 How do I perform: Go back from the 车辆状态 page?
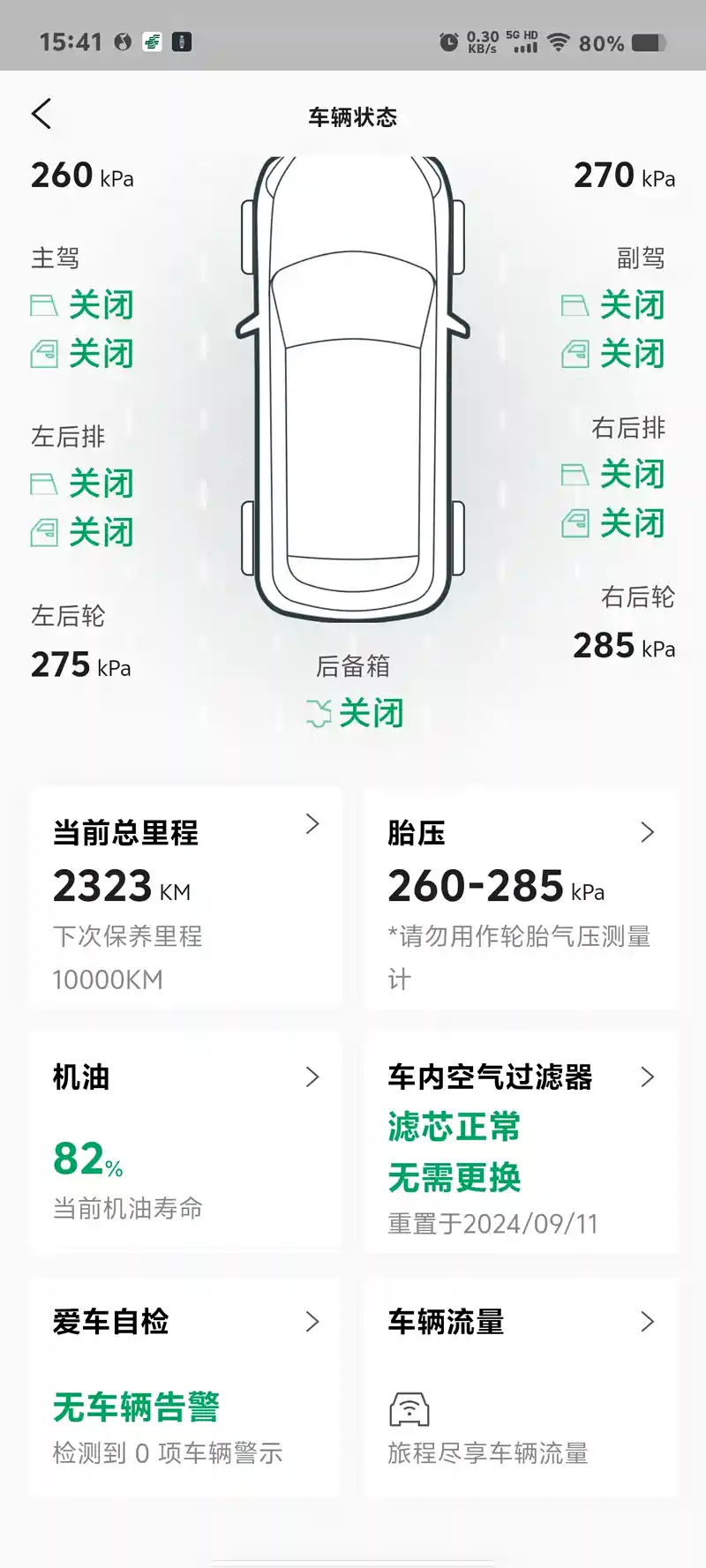click(41, 115)
